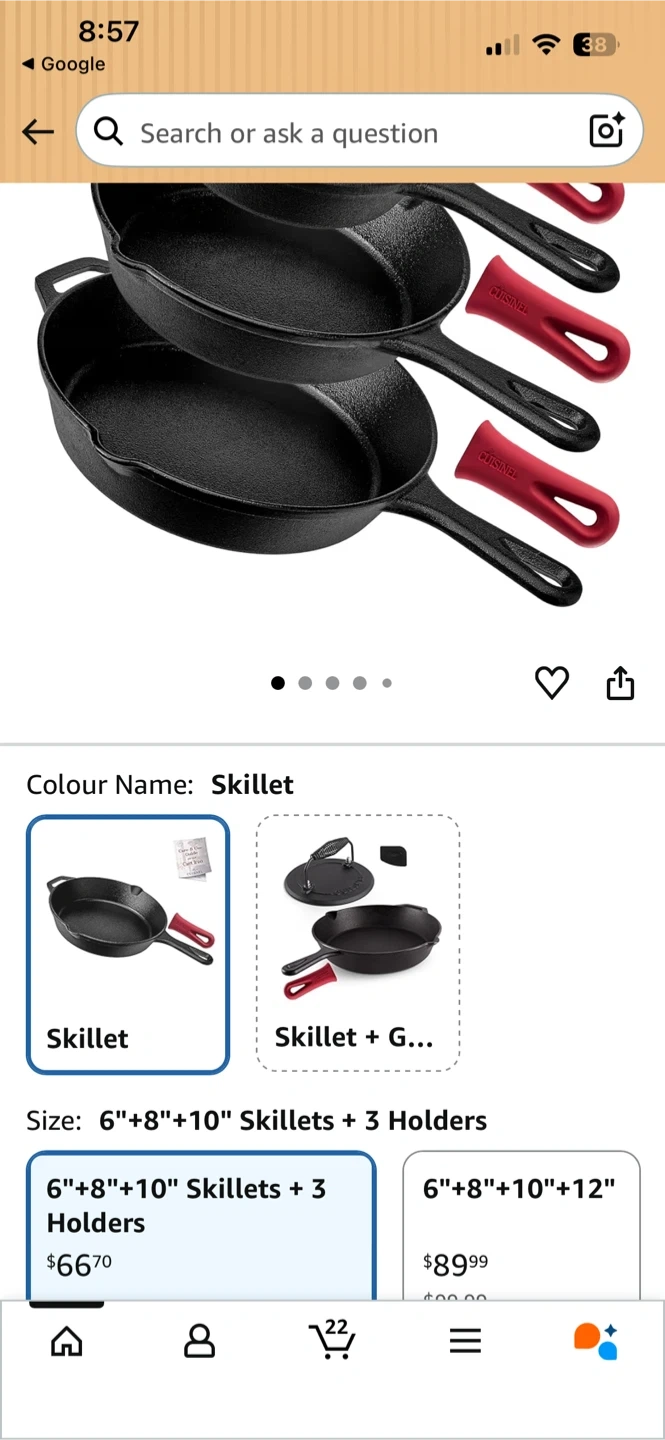Open the camera lens search icon
This screenshot has width=665, height=1440.
coord(606,131)
